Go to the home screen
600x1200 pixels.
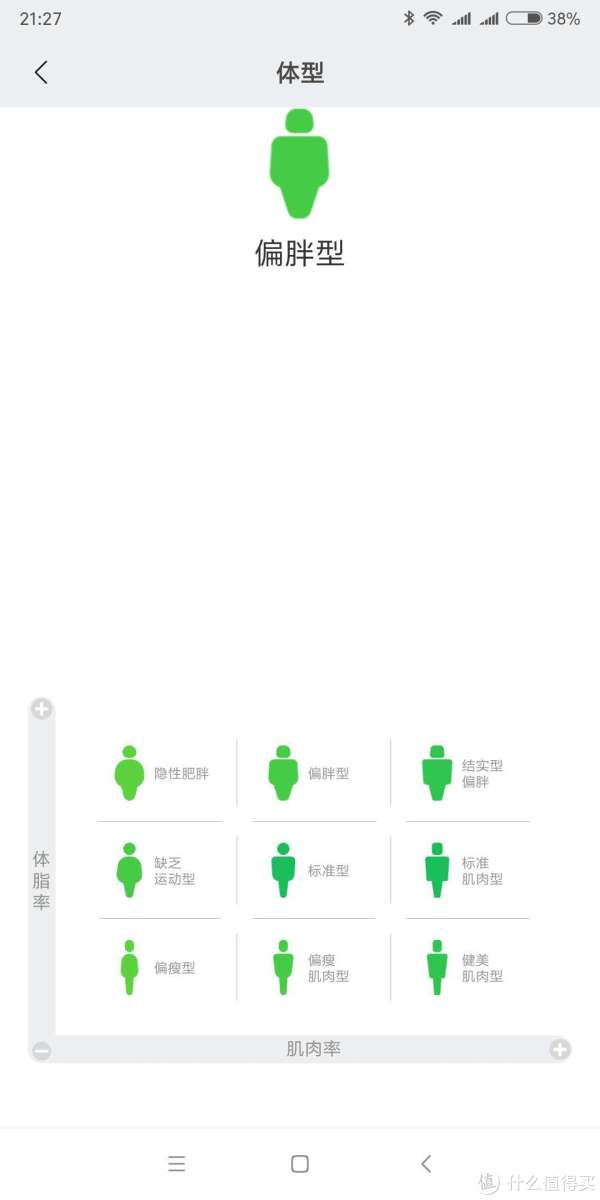pos(299,1163)
